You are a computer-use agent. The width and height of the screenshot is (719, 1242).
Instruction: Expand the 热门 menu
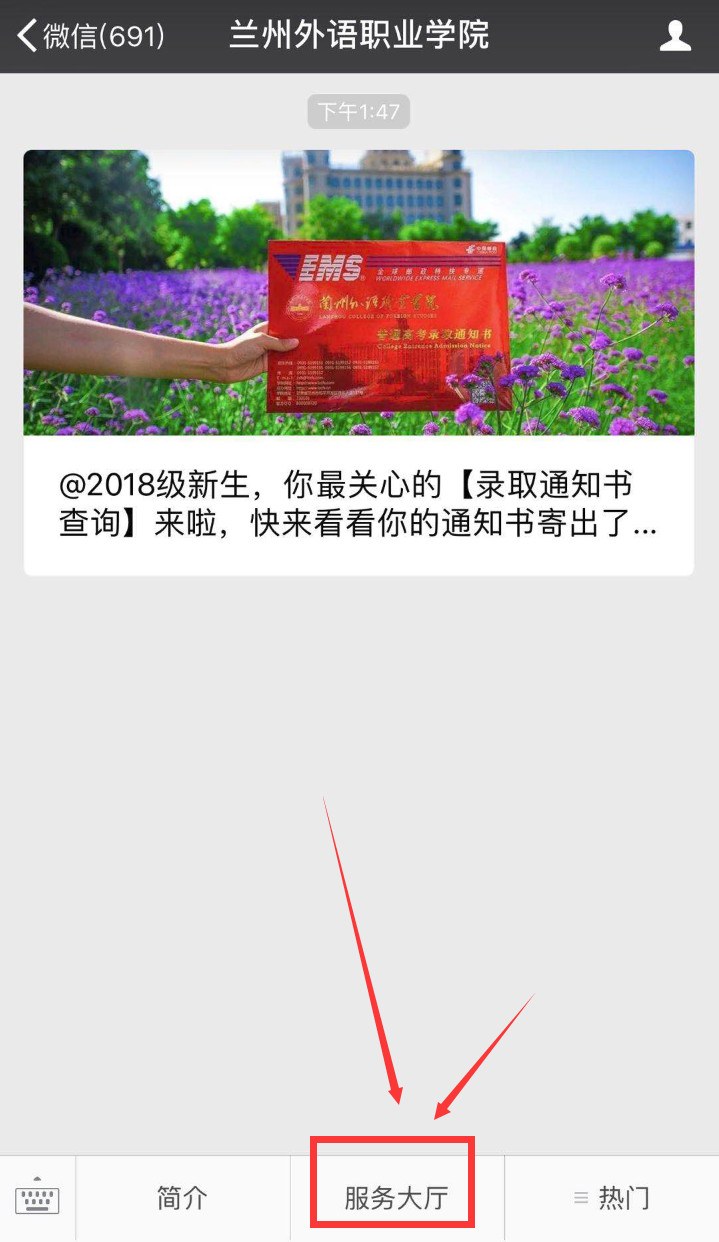tap(611, 1198)
